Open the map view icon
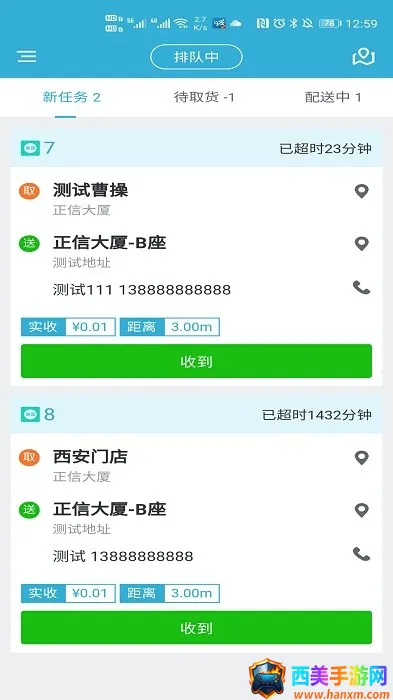393x700 pixels. coord(363,57)
